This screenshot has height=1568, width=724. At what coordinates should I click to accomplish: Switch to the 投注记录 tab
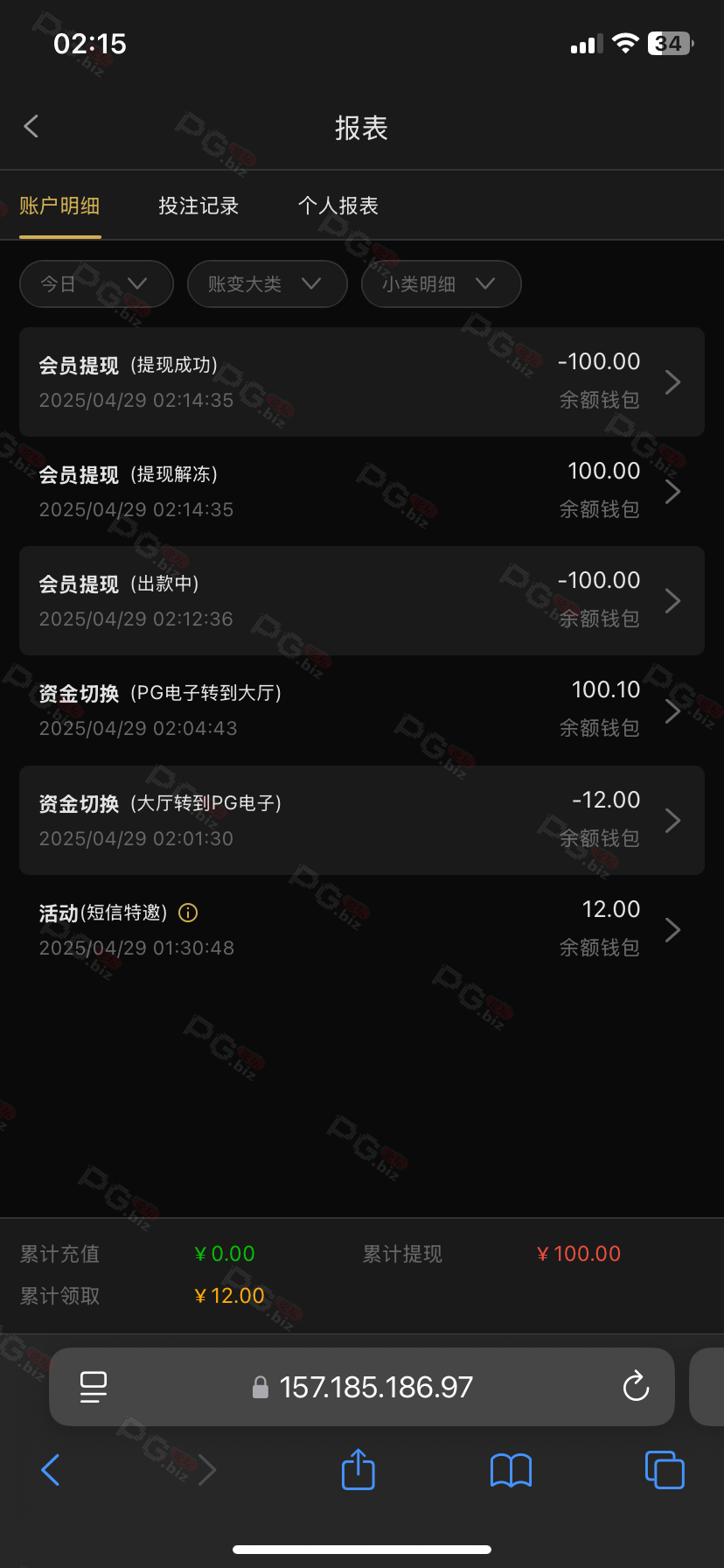pos(198,206)
